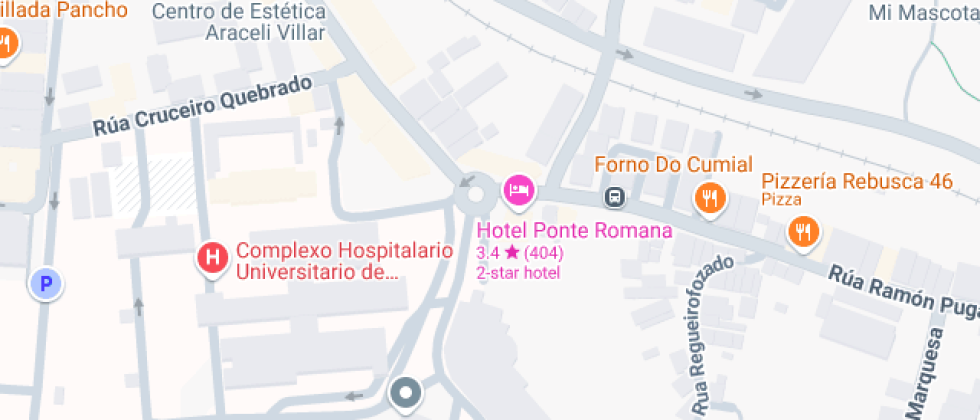980x420 pixels.
Task: Open the Pizzería Rebusca 46 marker
Action: click(803, 233)
